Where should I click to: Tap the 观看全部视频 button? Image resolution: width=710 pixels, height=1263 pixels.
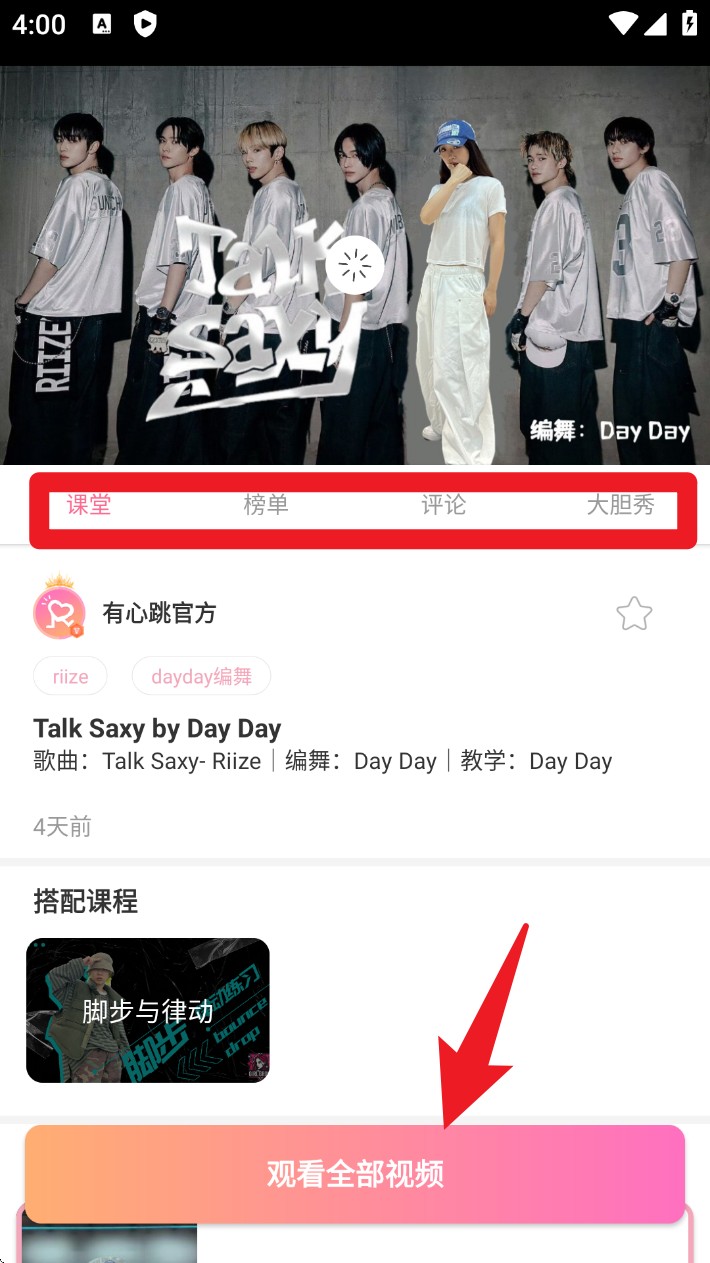pos(355,1173)
